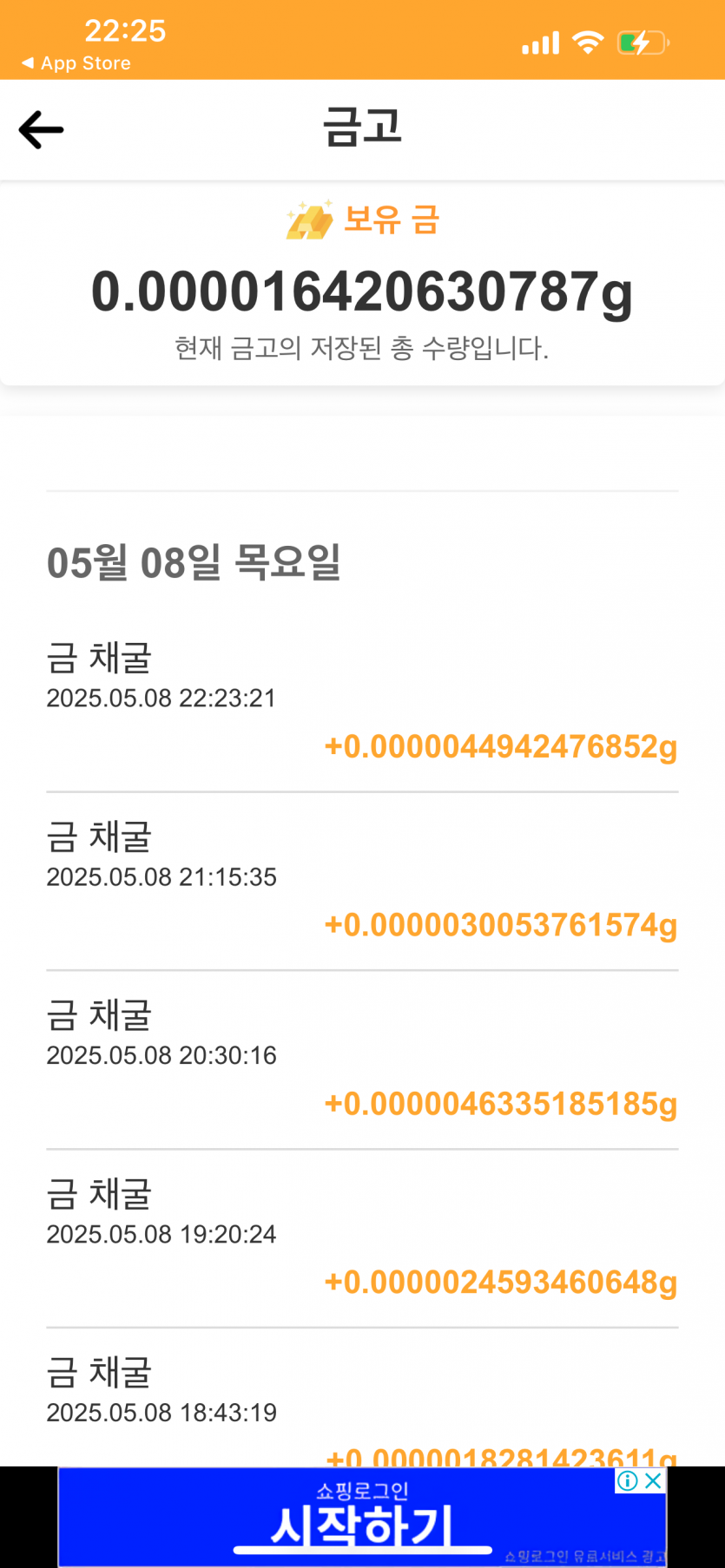Go back from the 금고 screen

pyautogui.click(x=41, y=130)
